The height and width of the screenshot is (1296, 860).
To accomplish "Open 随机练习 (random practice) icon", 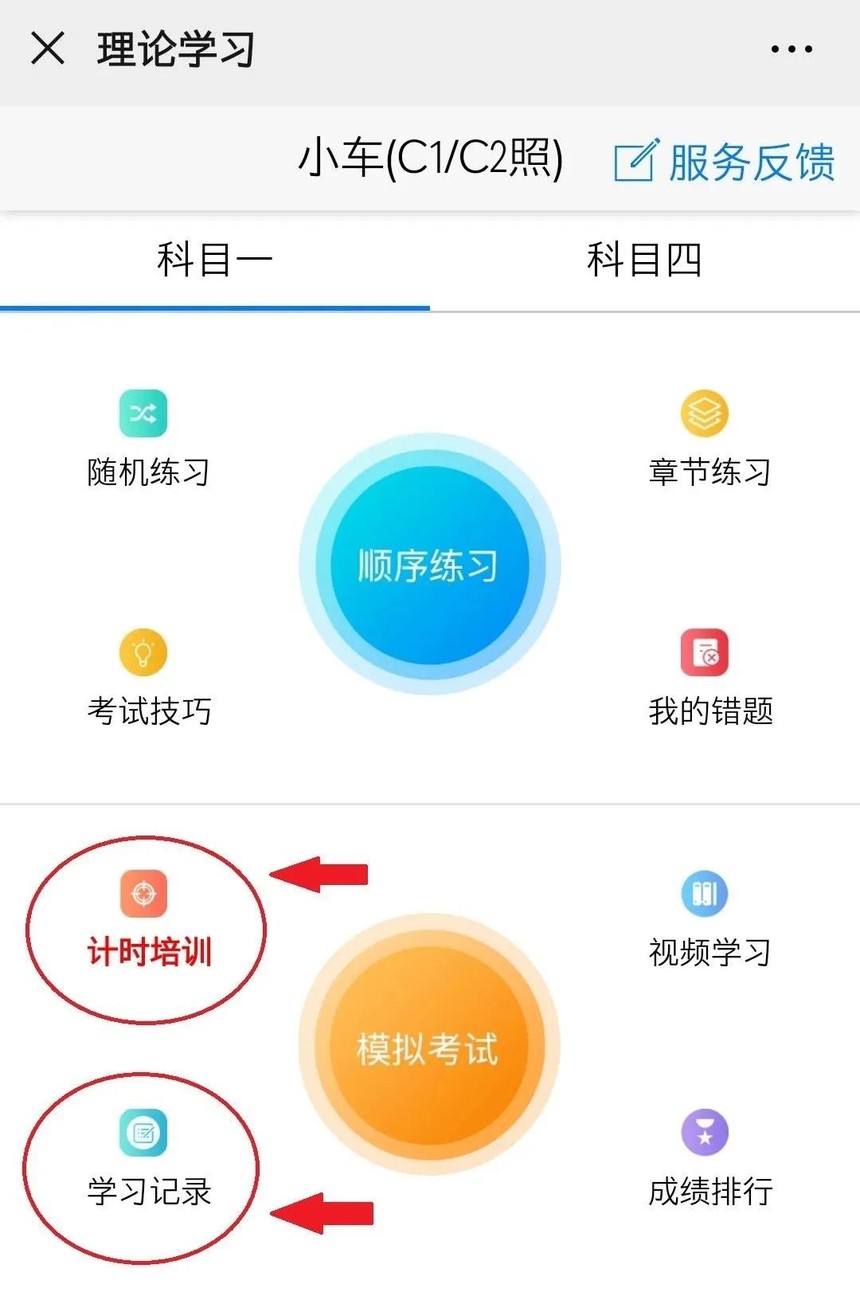I will 143,413.
